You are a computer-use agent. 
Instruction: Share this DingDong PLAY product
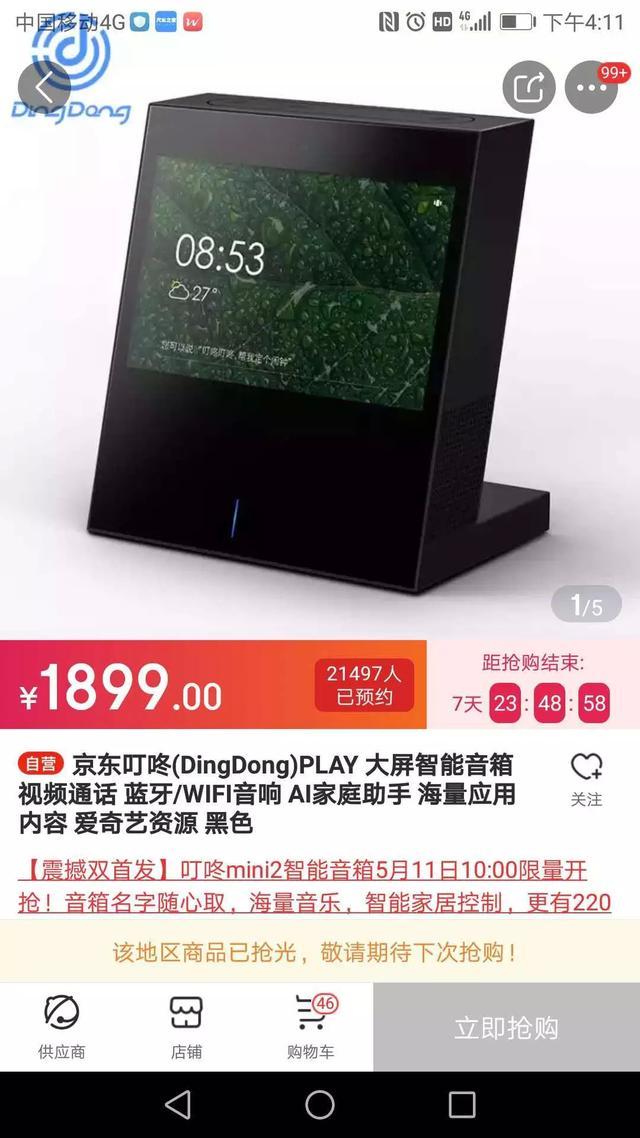529,87
